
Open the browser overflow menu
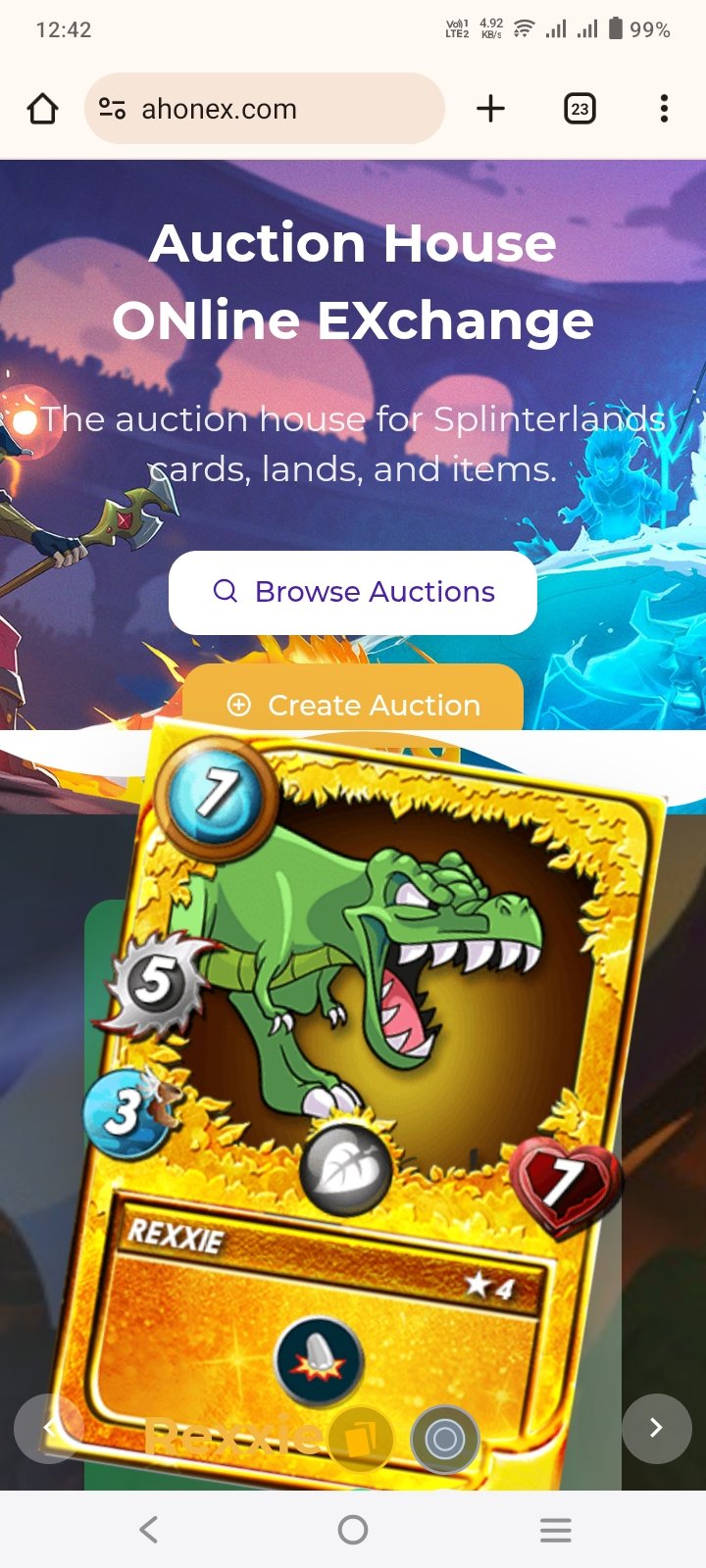[664, 109]
